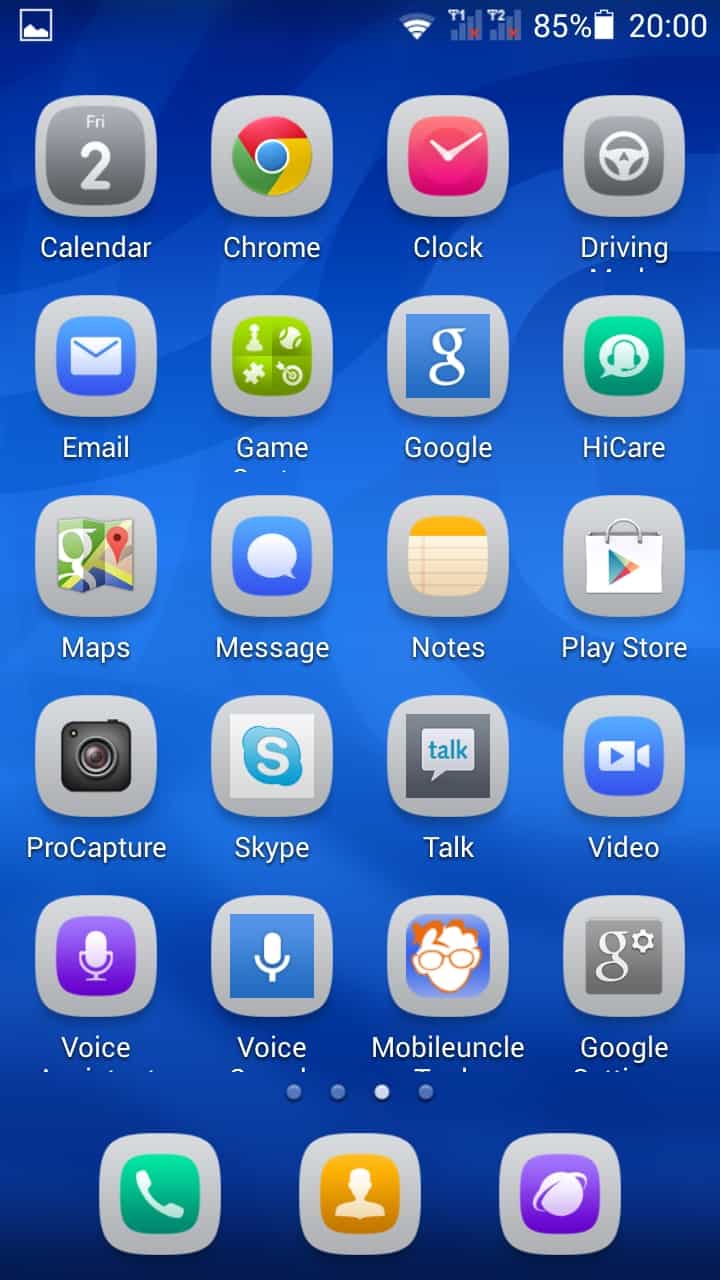Viewport: 720px width, 1280px height.
Task: Launch the Game Center app
Action: pos(272,357)
